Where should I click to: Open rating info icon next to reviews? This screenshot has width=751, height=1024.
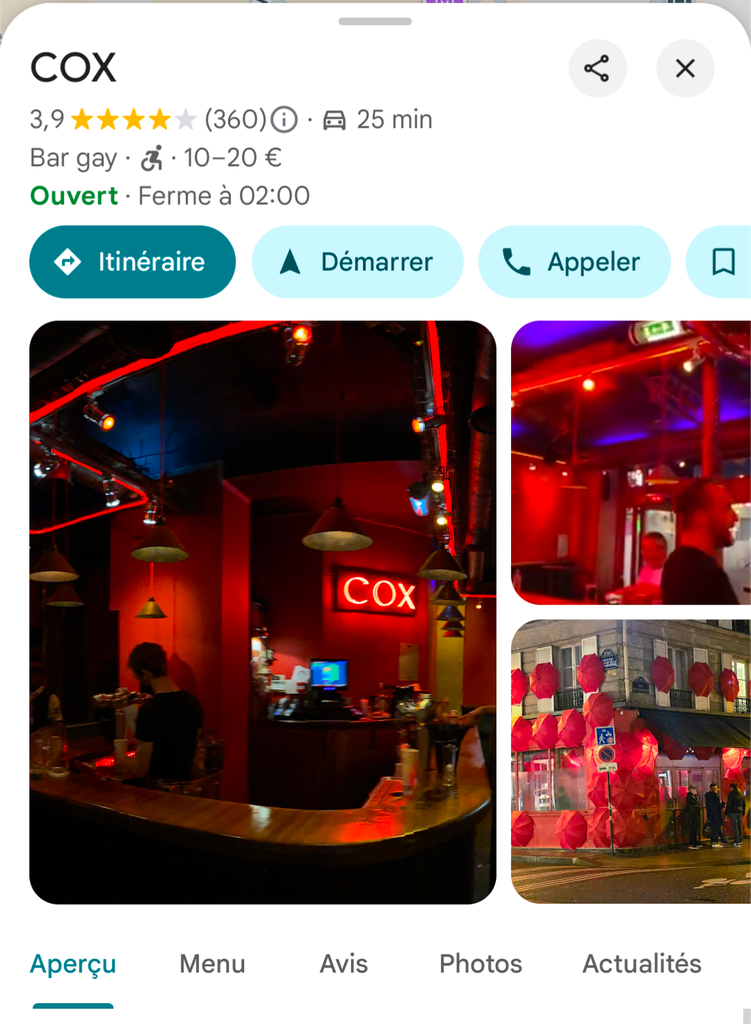(x=285, y=120)
